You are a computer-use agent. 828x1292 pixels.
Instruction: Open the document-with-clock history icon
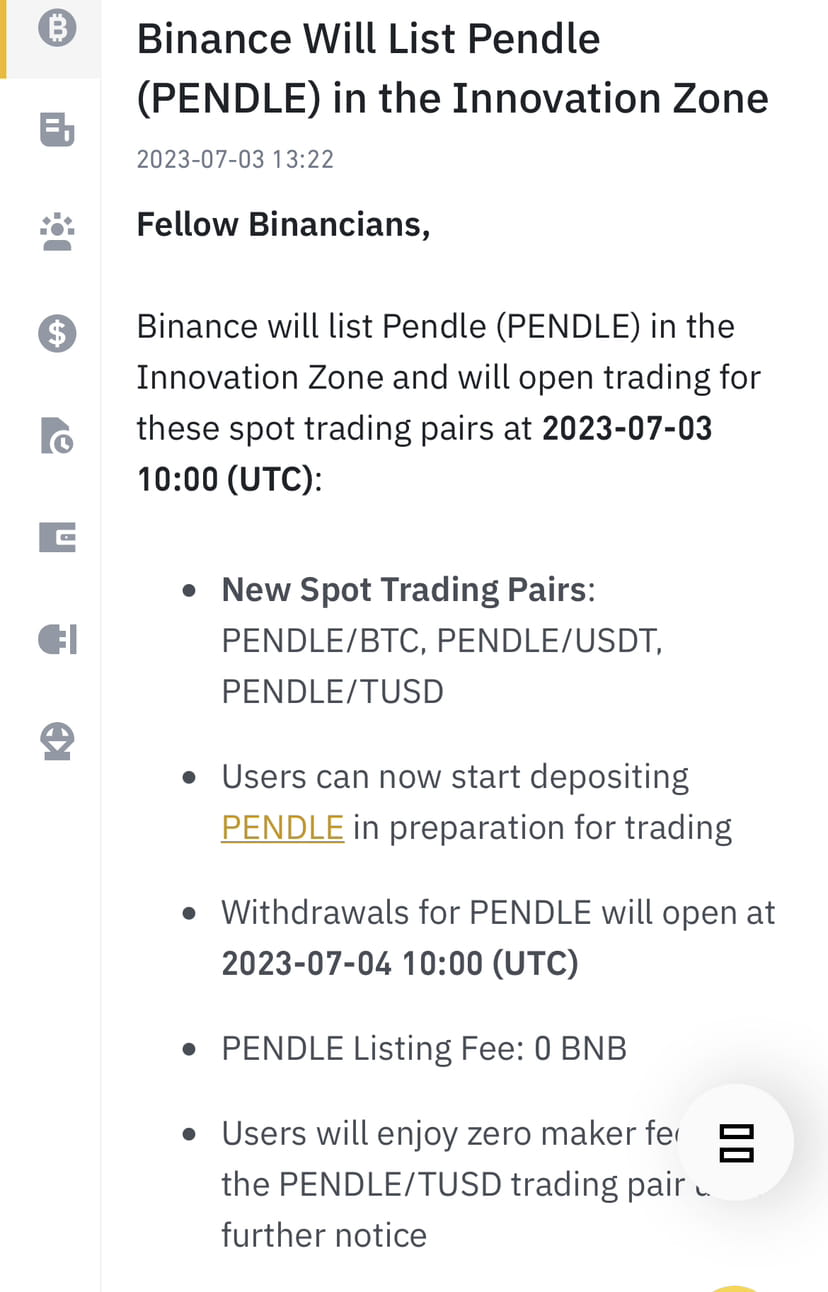(x=57, y=435)
